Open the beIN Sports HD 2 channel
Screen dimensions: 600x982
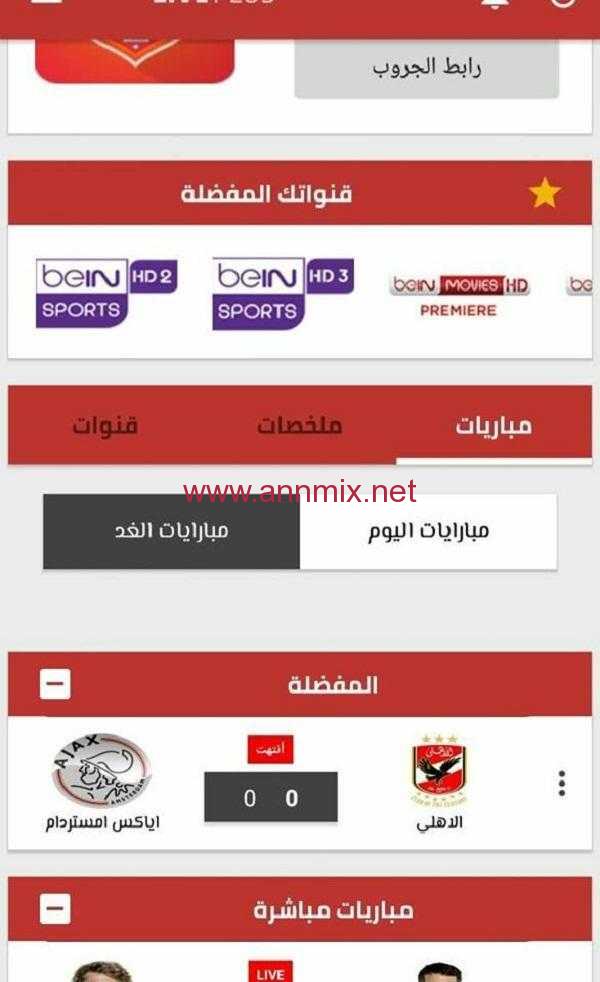pyautogui.click(x=106, y=293)
